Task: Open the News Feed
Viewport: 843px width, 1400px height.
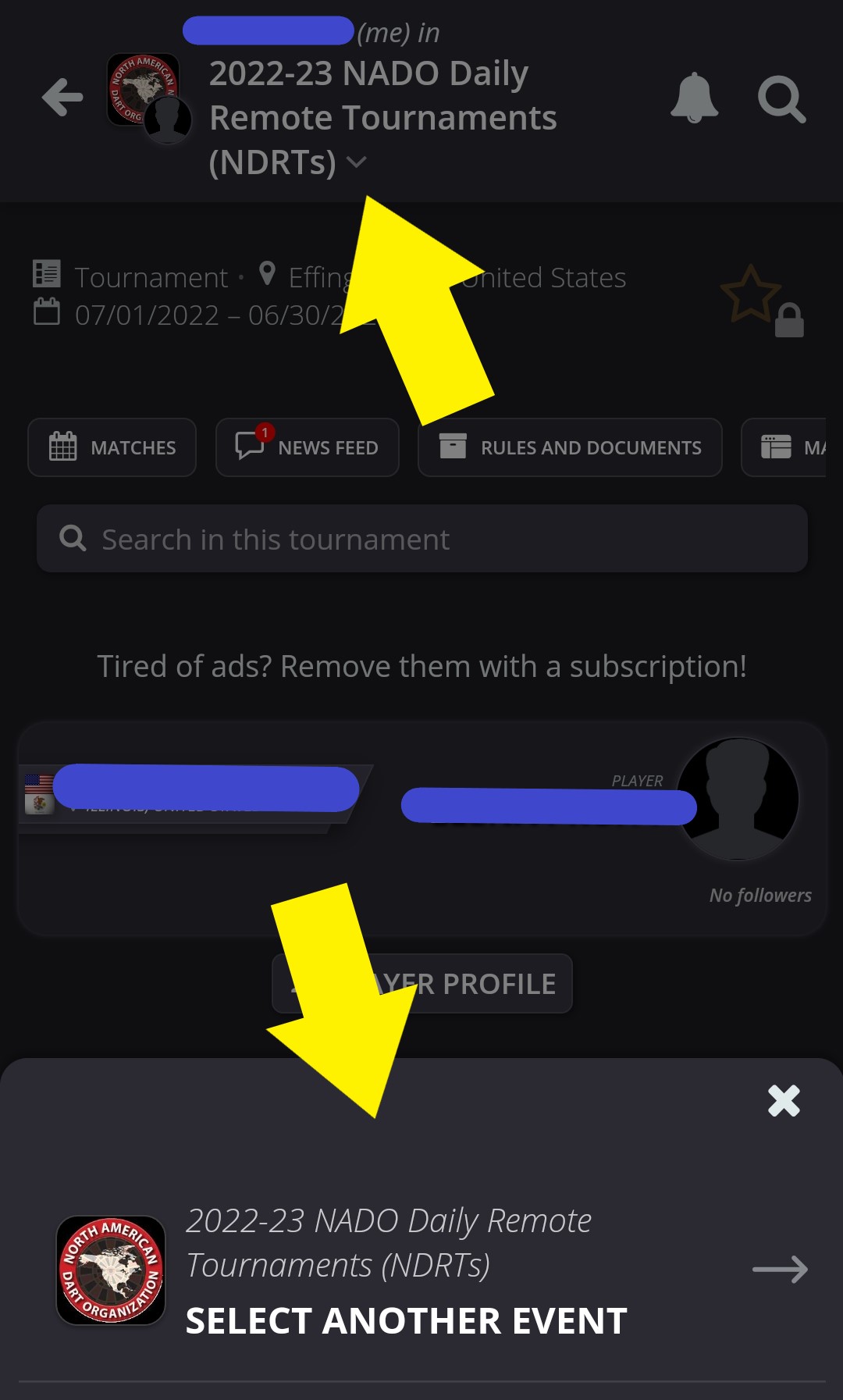Action: (x=308, y=447)
